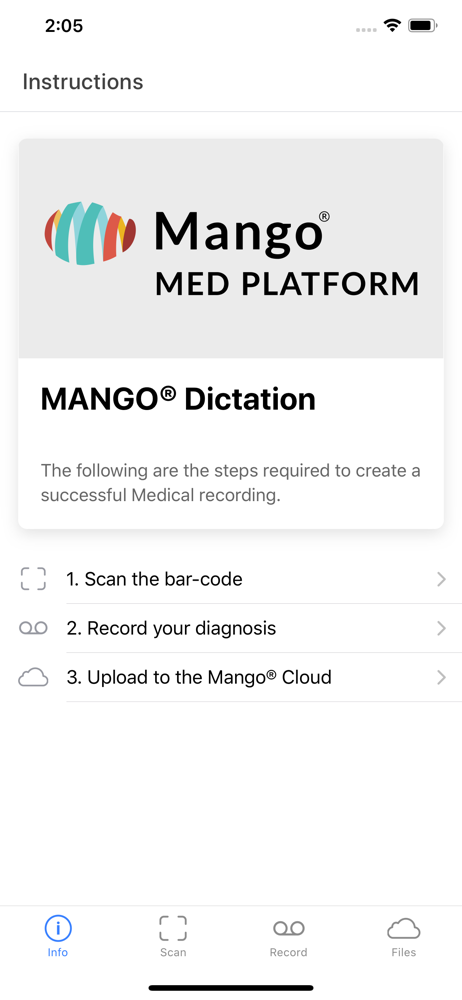Viewport: 462px width, 1000px height.
Task: Switch to the Files tab
Action: pos(404,936)
